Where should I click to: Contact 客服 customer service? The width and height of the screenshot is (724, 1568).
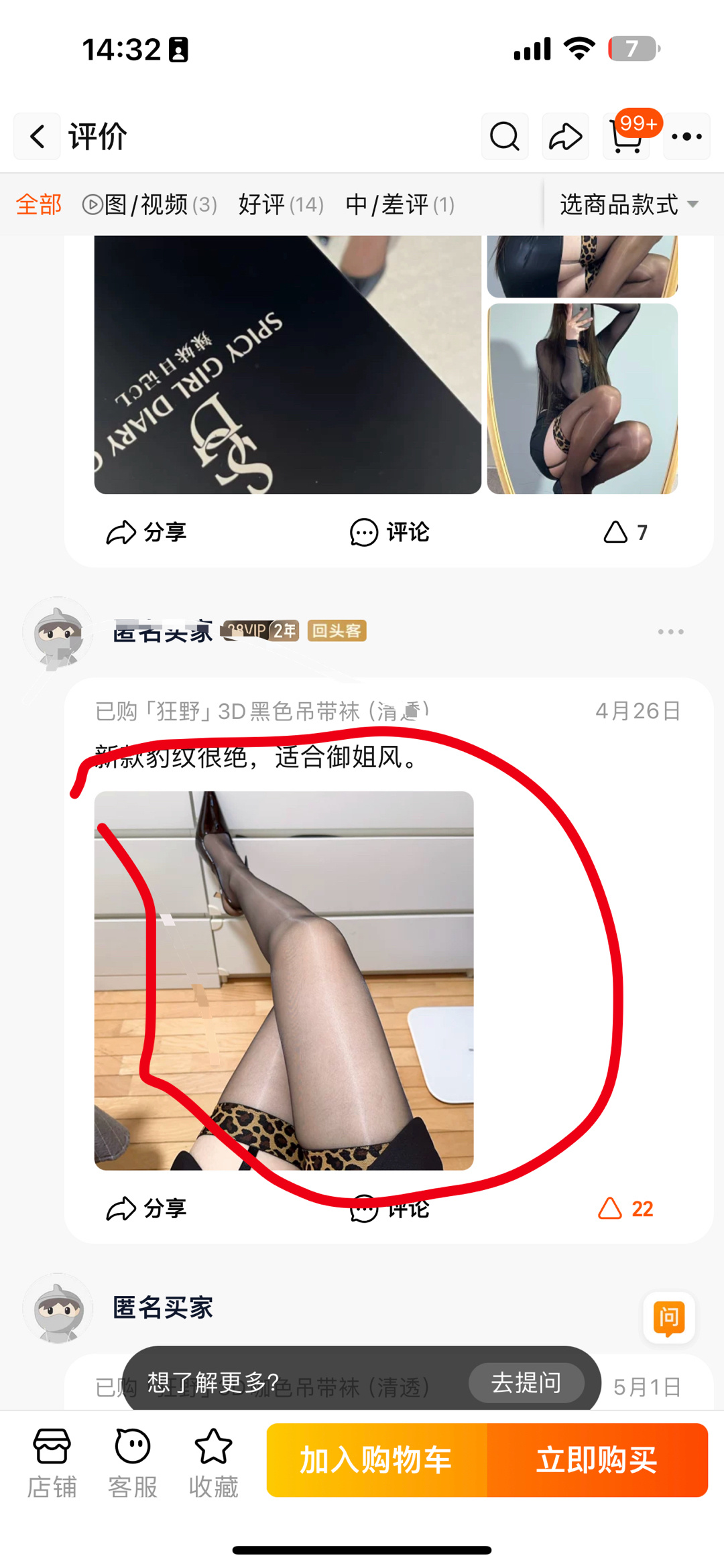pyautogui.click(x=133, y=1463)
